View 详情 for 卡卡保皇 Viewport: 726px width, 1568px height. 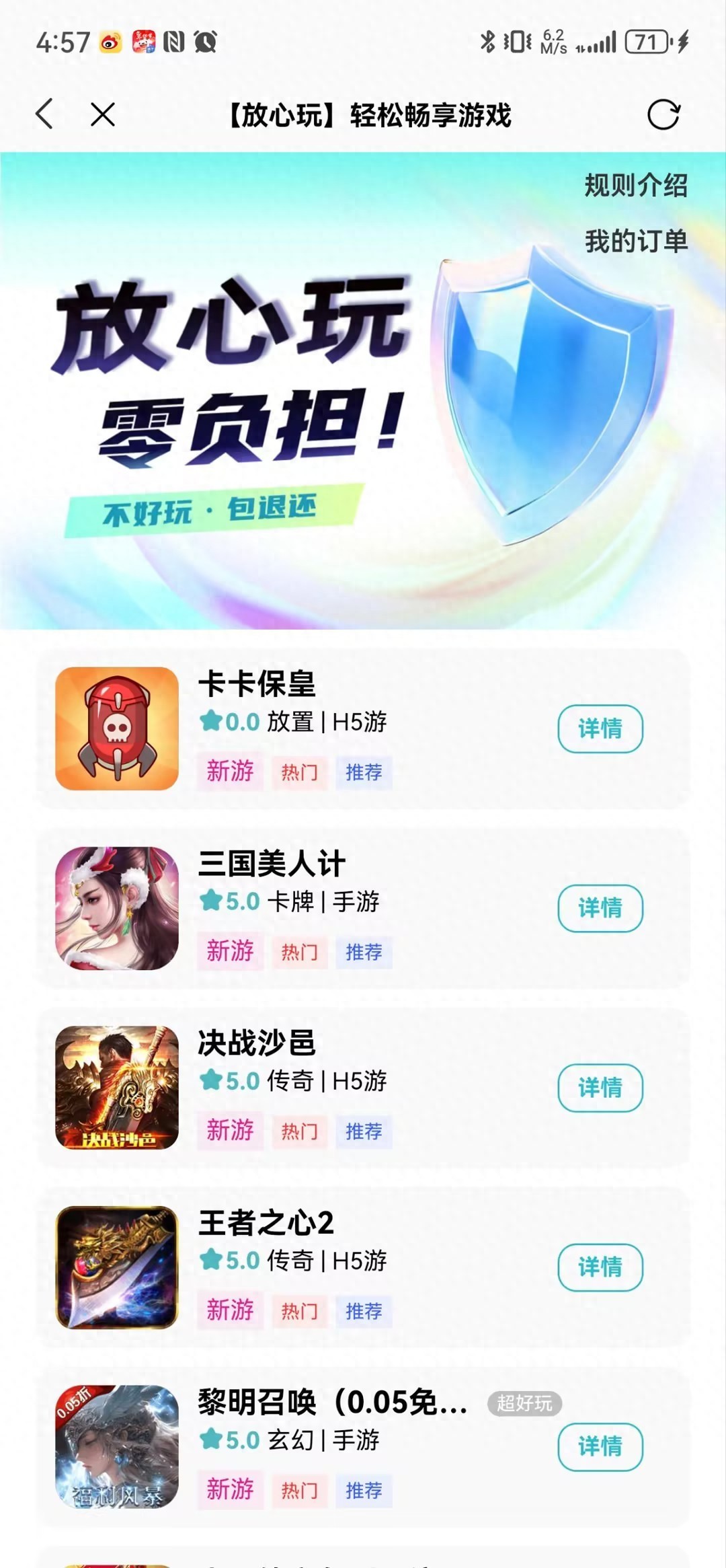600,729
